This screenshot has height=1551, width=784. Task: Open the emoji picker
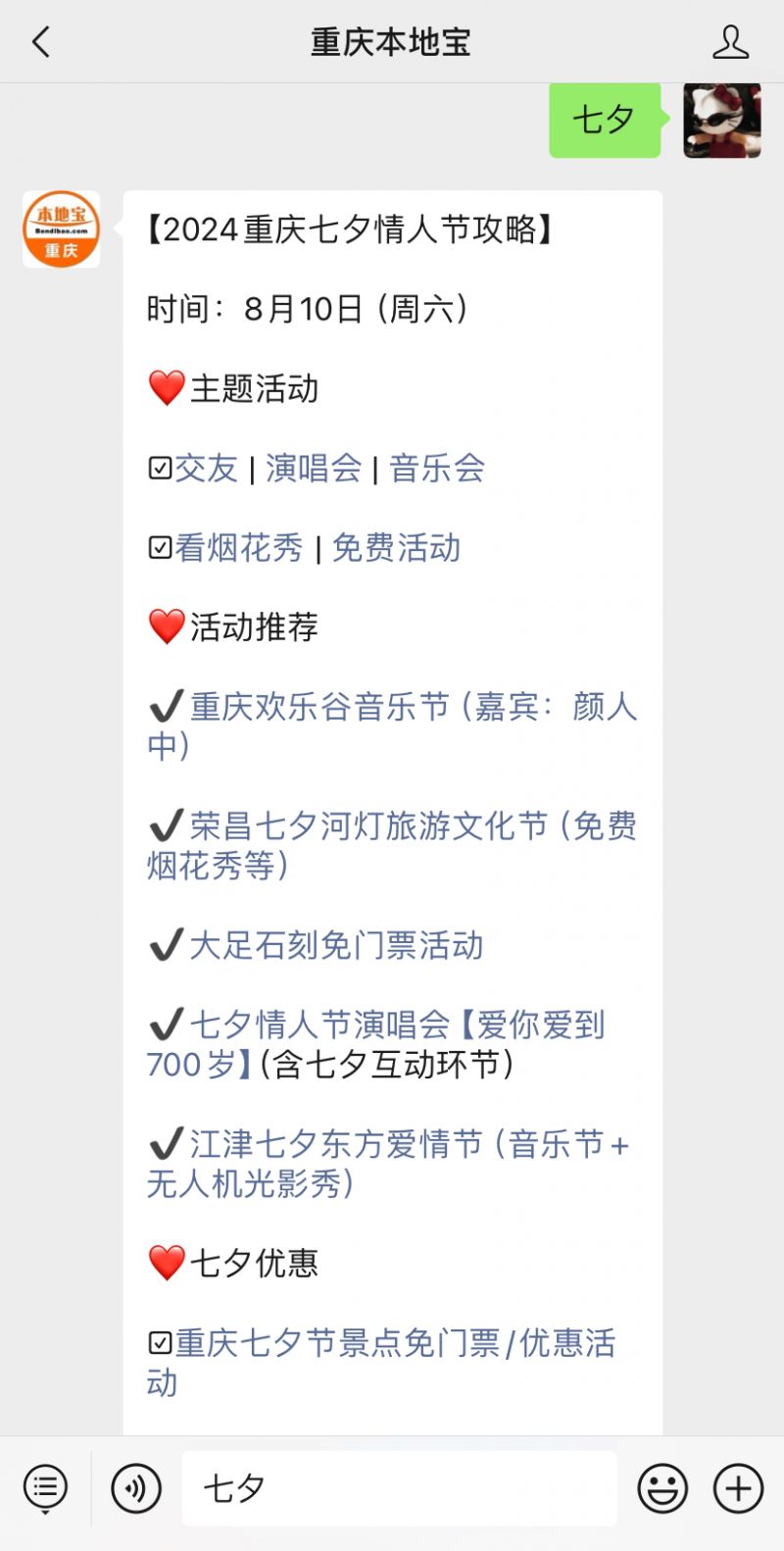pyautogui.click(x=661, y=1488)
